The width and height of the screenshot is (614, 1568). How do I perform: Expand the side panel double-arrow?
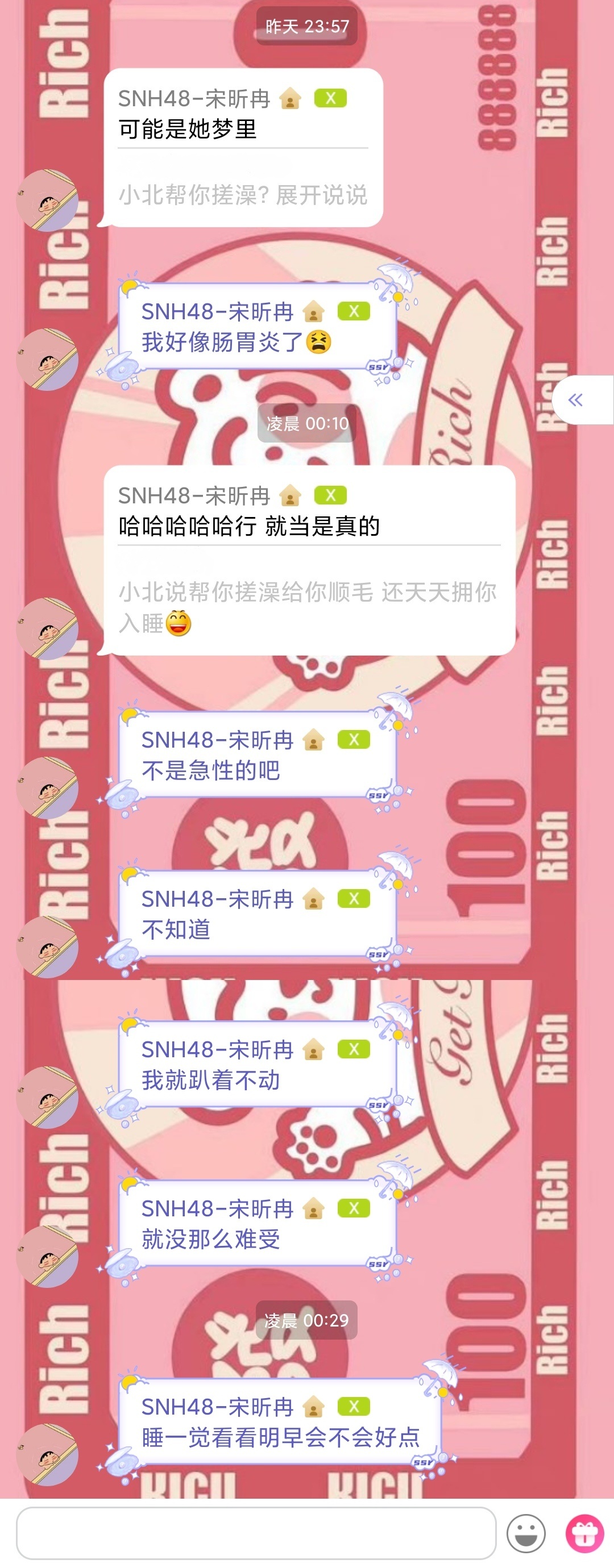(x=575, y=400)
